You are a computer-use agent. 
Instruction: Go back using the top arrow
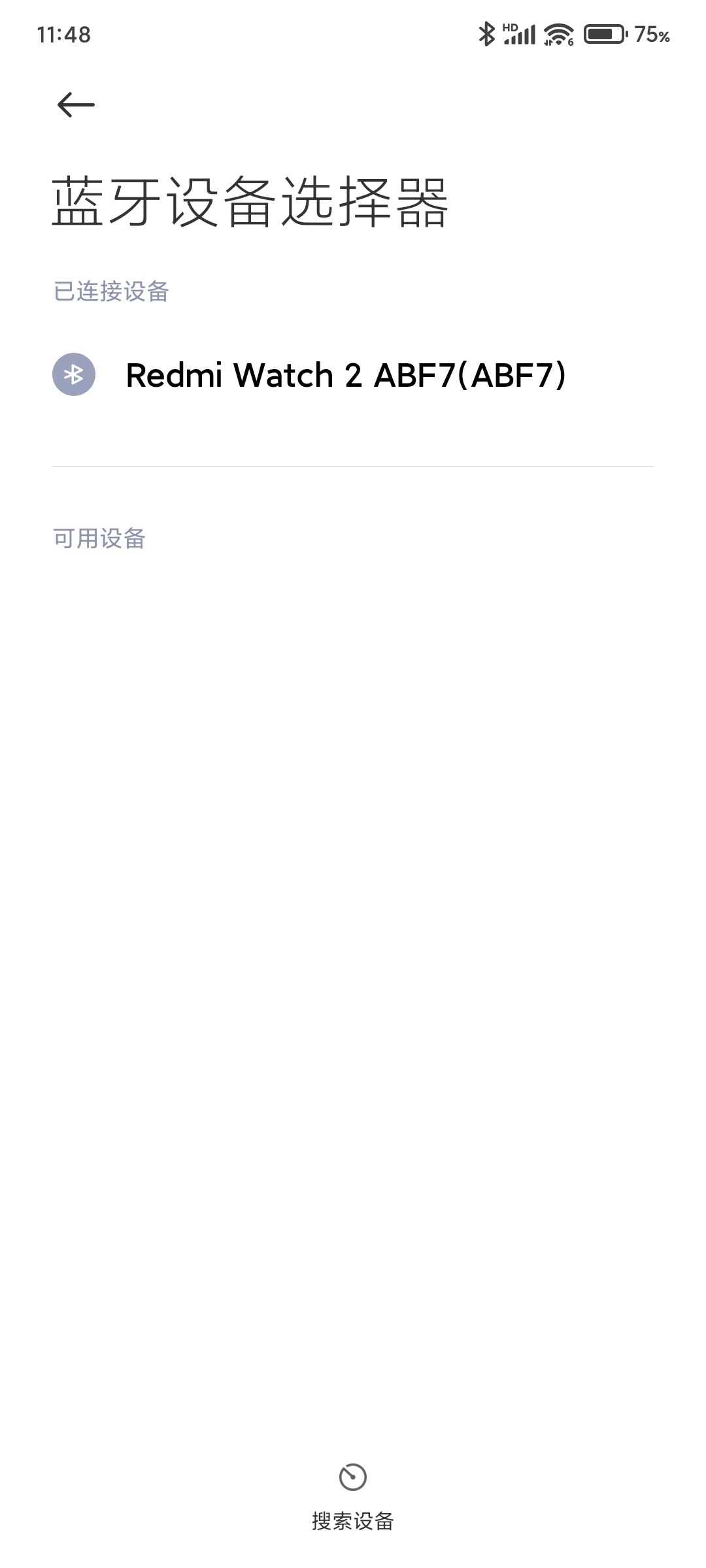click(76, 105)
